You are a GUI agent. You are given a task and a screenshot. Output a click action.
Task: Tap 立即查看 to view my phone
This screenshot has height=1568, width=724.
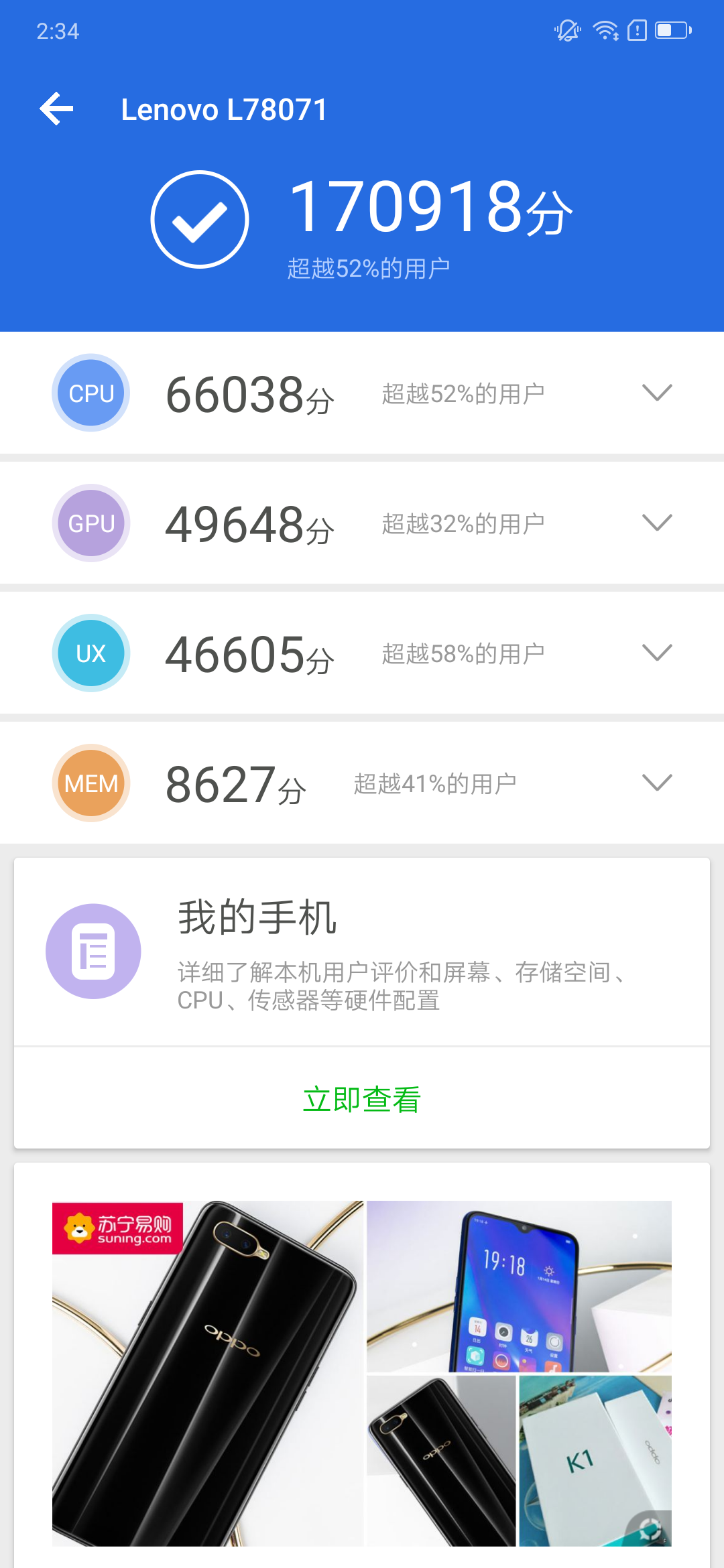pyautogui.click(x=361, y=1099)
